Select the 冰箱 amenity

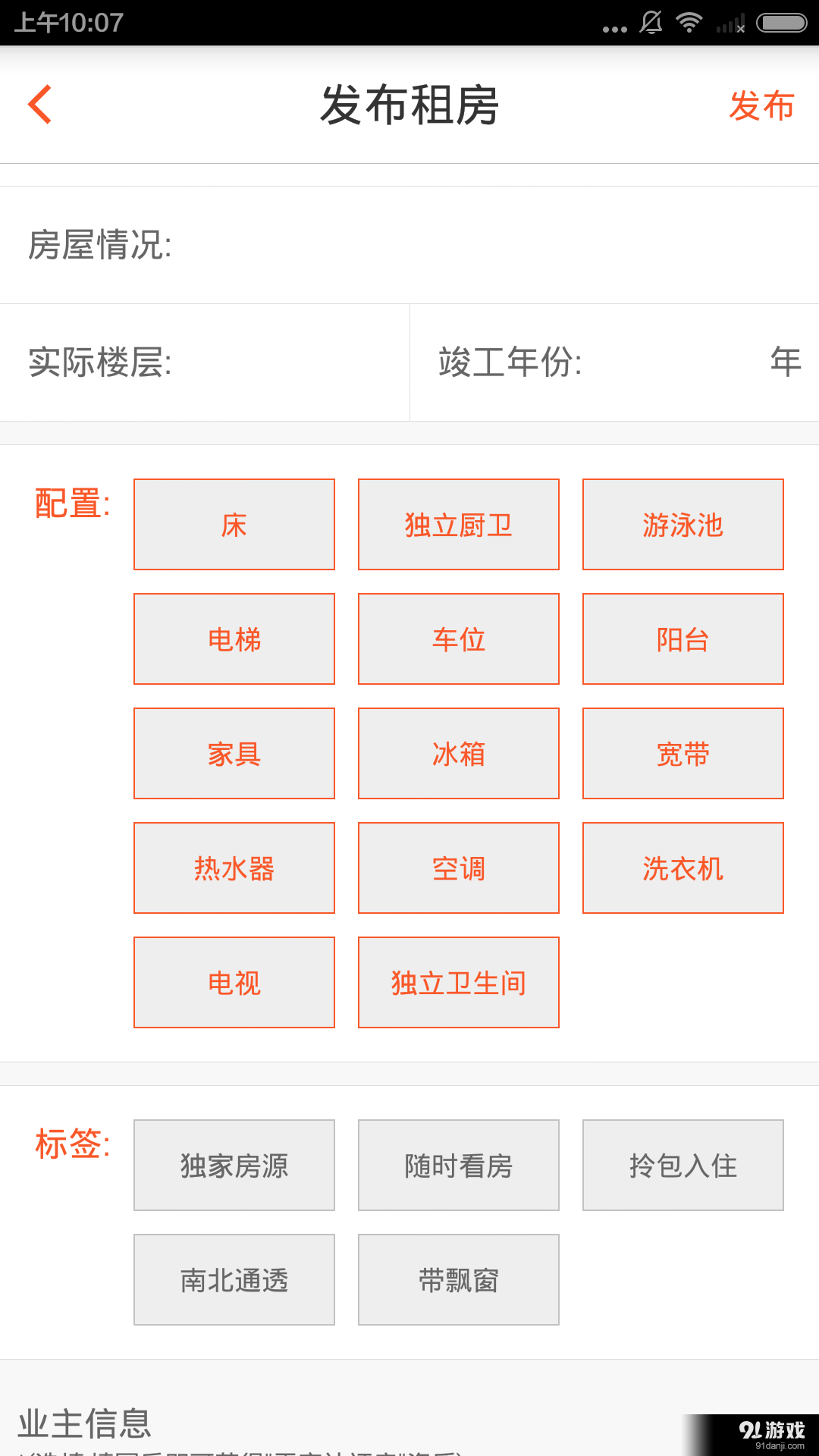click(x=458, y=753)
